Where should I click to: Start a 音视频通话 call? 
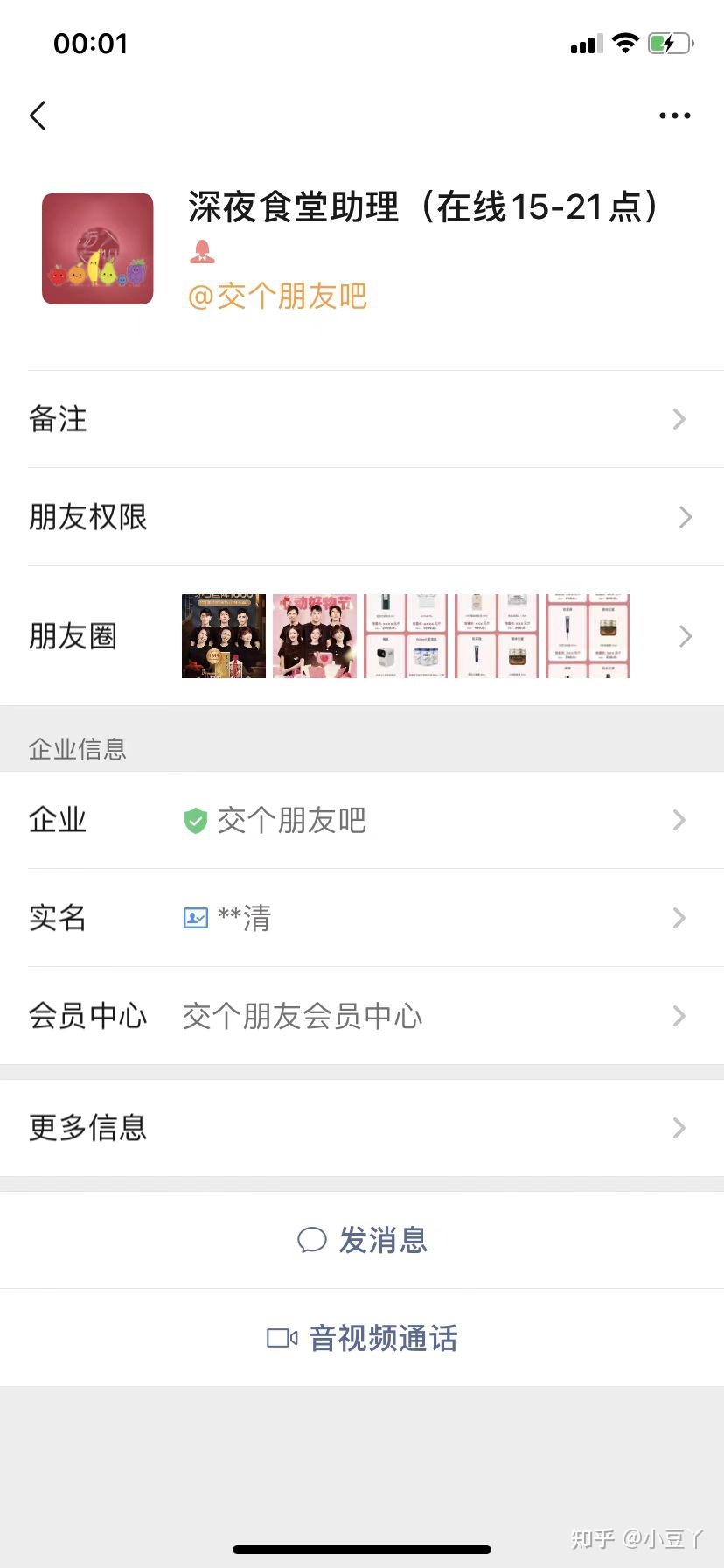[362, 1338]
